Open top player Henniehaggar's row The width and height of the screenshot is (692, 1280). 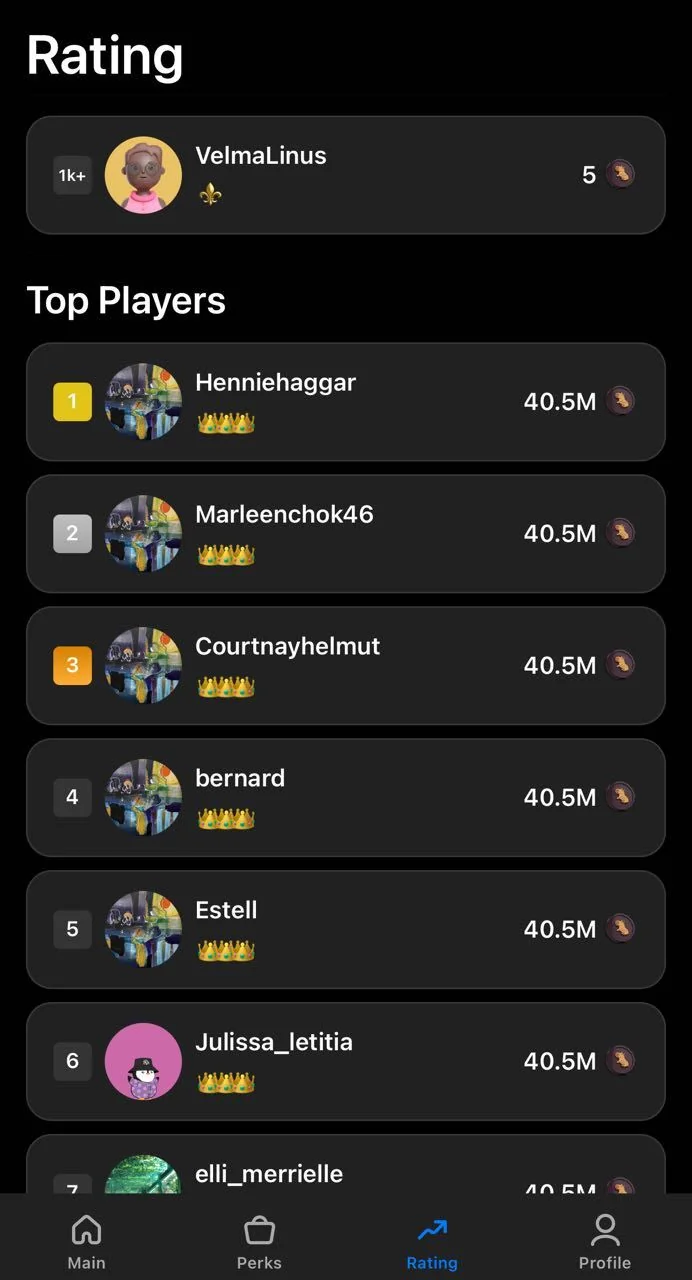click(x=346, y=402)
